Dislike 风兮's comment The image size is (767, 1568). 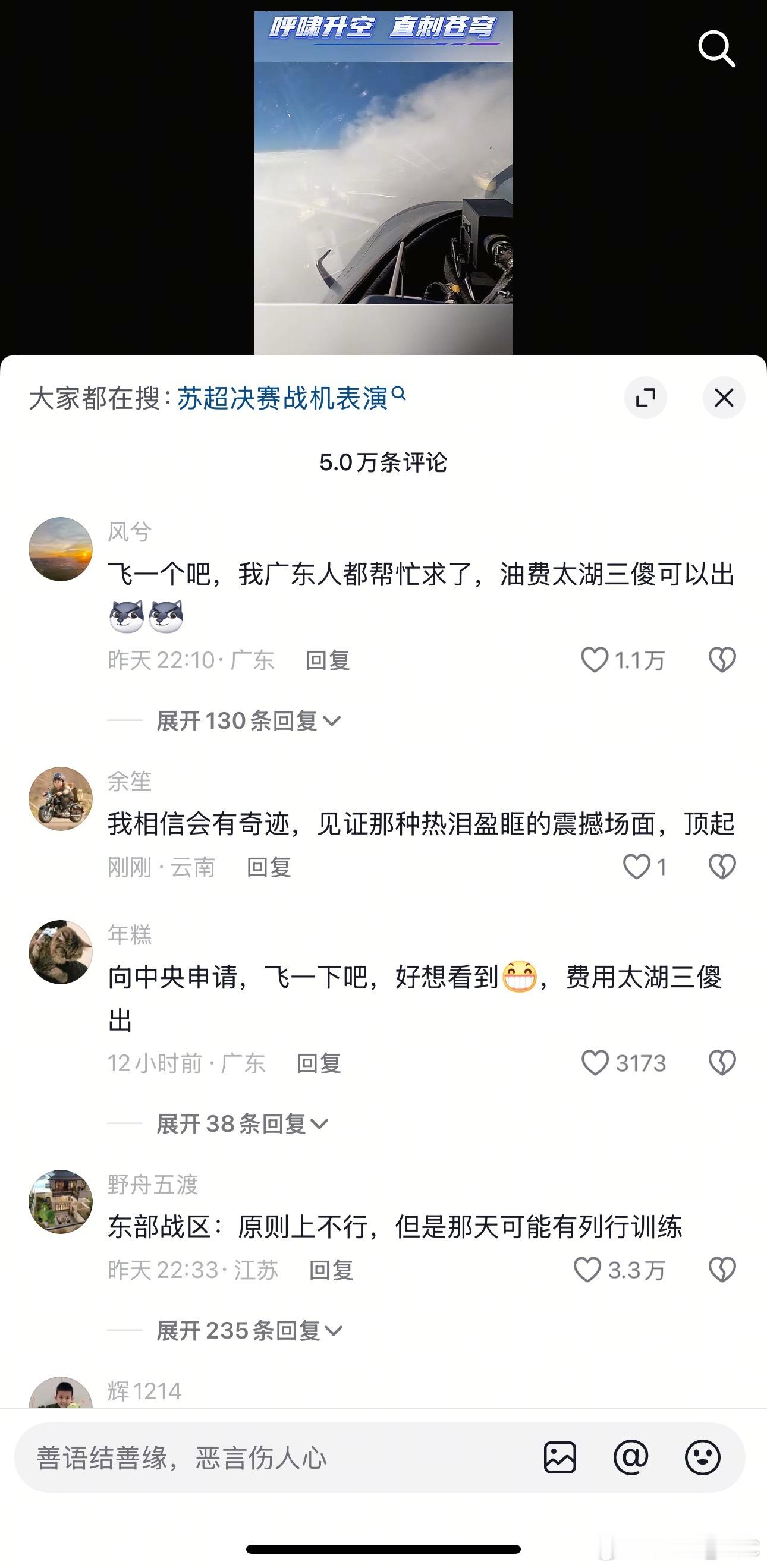click(x=722, y=660)
